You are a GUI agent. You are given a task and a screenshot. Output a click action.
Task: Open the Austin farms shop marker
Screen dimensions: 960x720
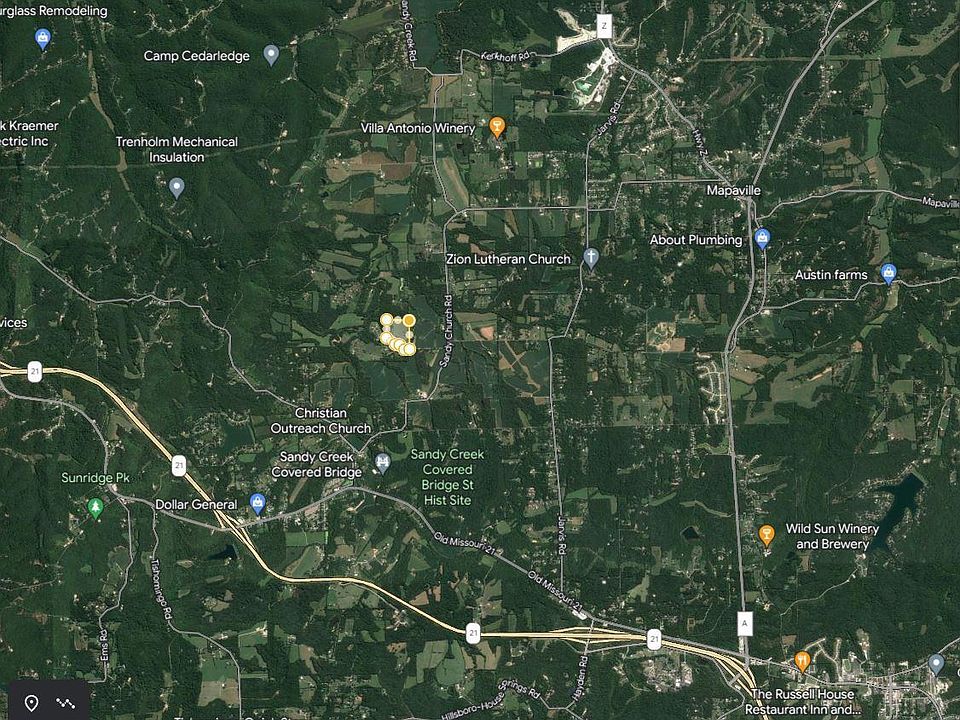pos(888,273)
